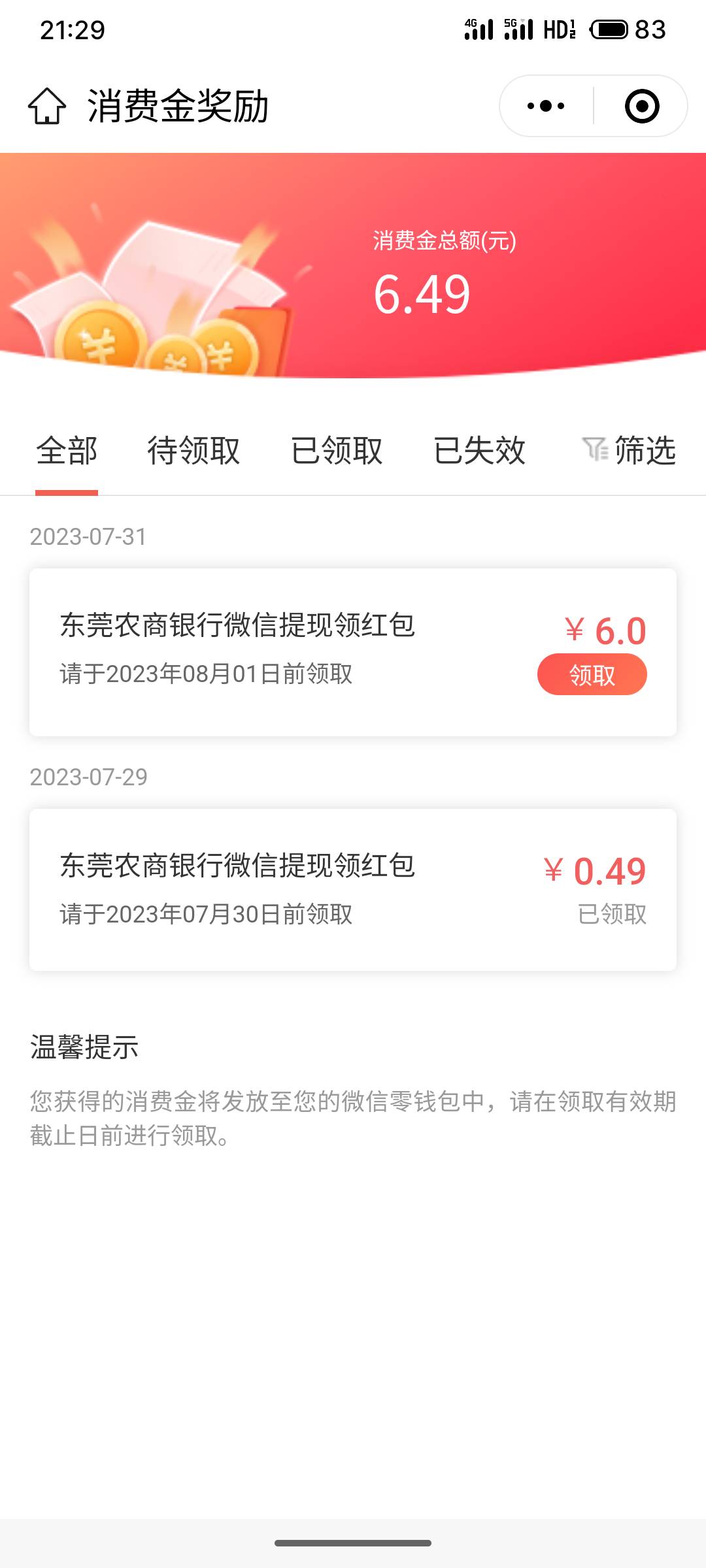Select the 全部 tab
This screenshot has height=1568, width=706.
click(67, 451)
